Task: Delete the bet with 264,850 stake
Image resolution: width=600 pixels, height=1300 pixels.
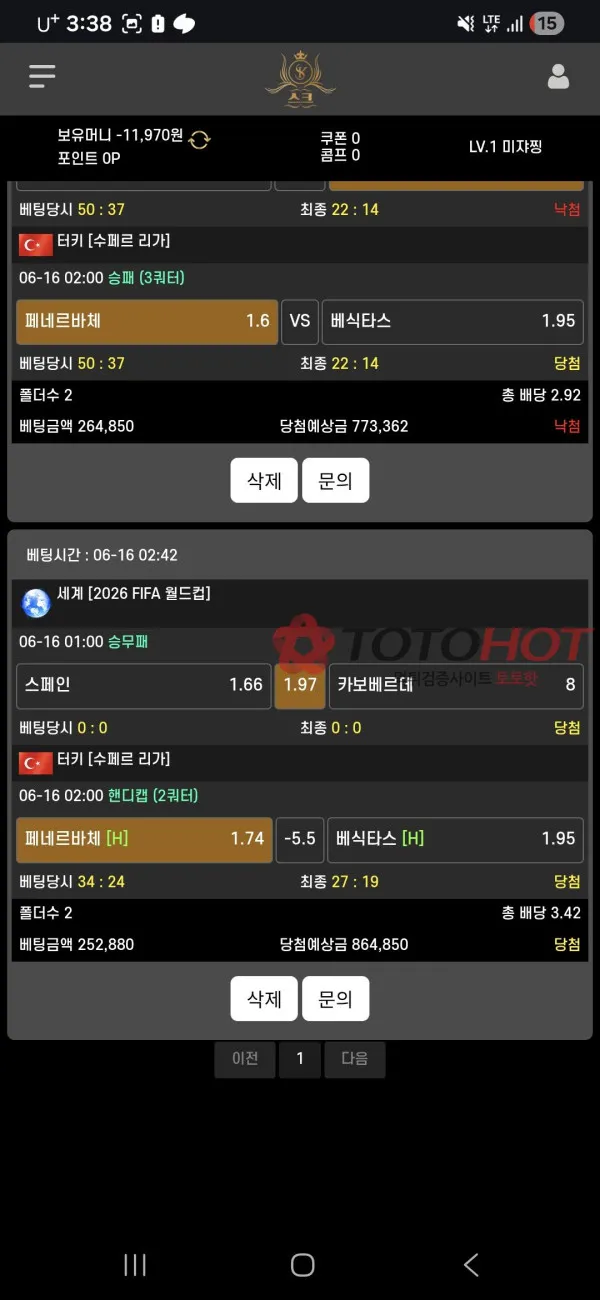Action: click(x=264, y=480)
